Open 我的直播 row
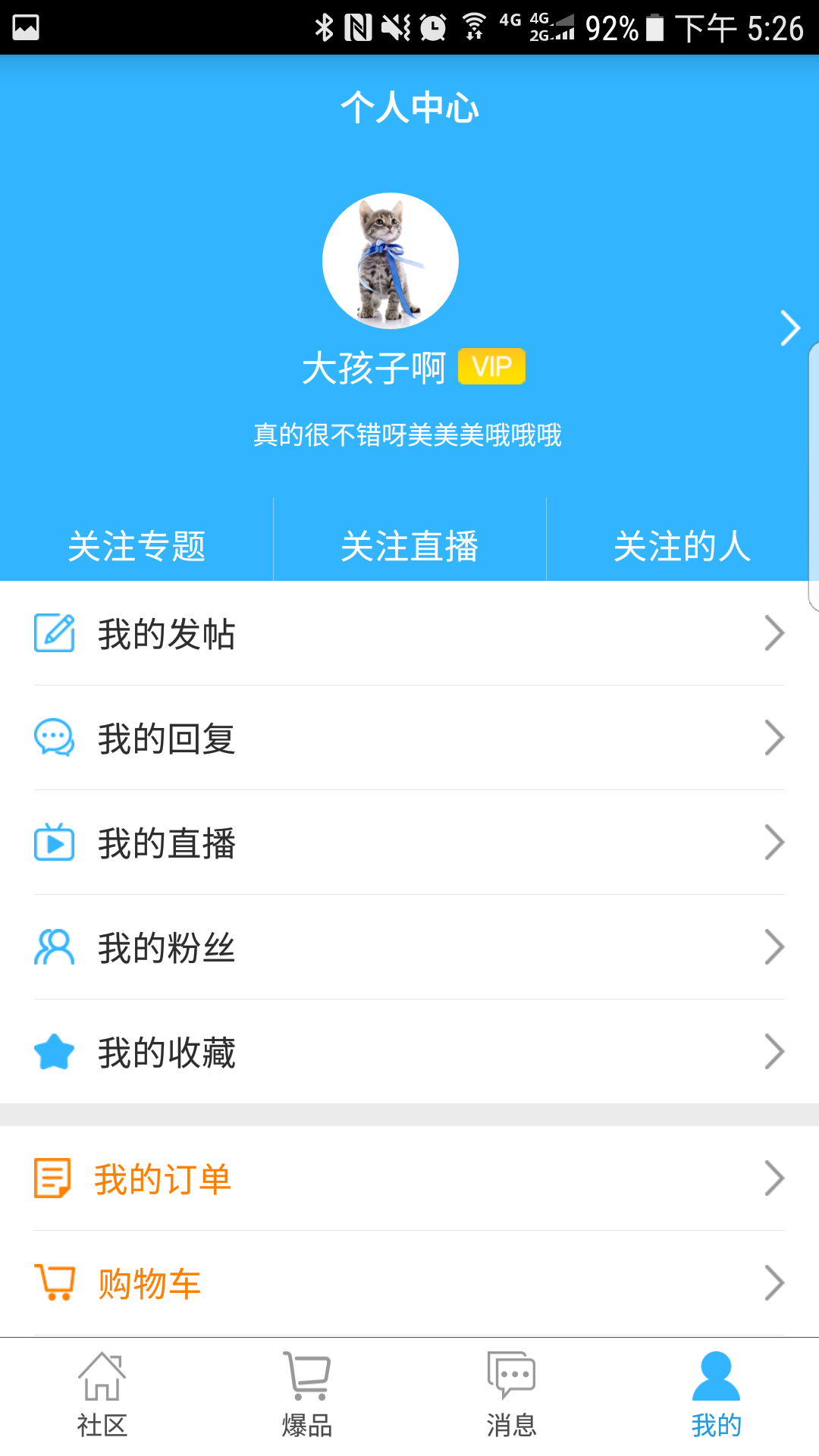Screen dimensions: 819x1456 [409, 843]
